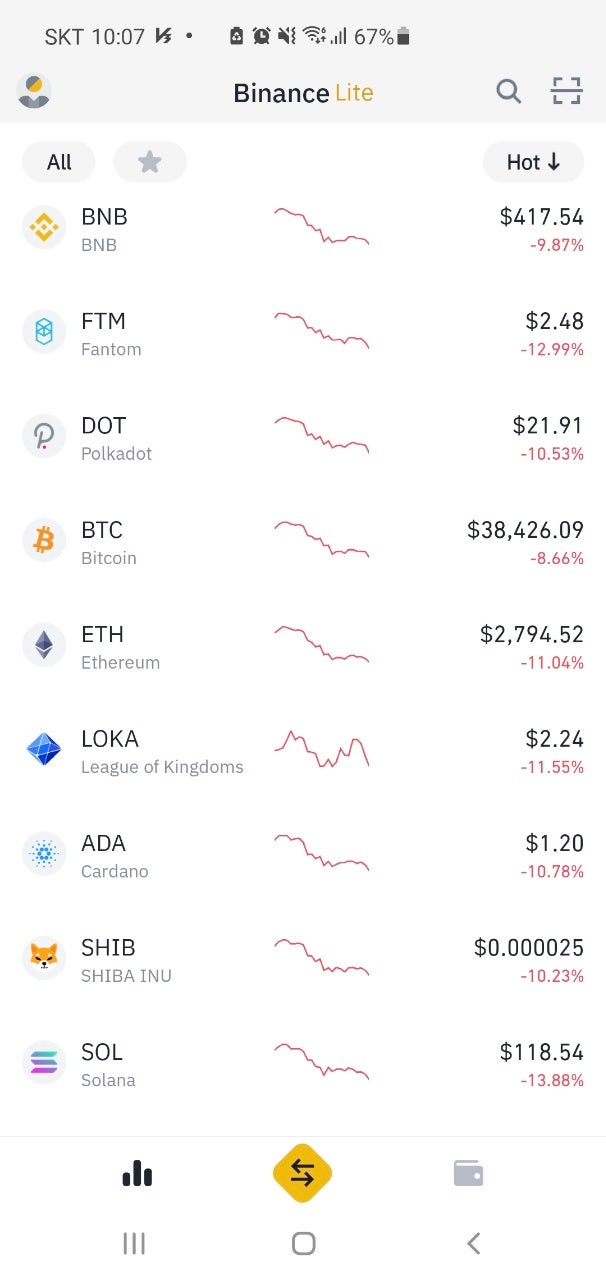The image size is (606, 1280).
Task: View DOT Polkadot details
Action: pos(303,438)
